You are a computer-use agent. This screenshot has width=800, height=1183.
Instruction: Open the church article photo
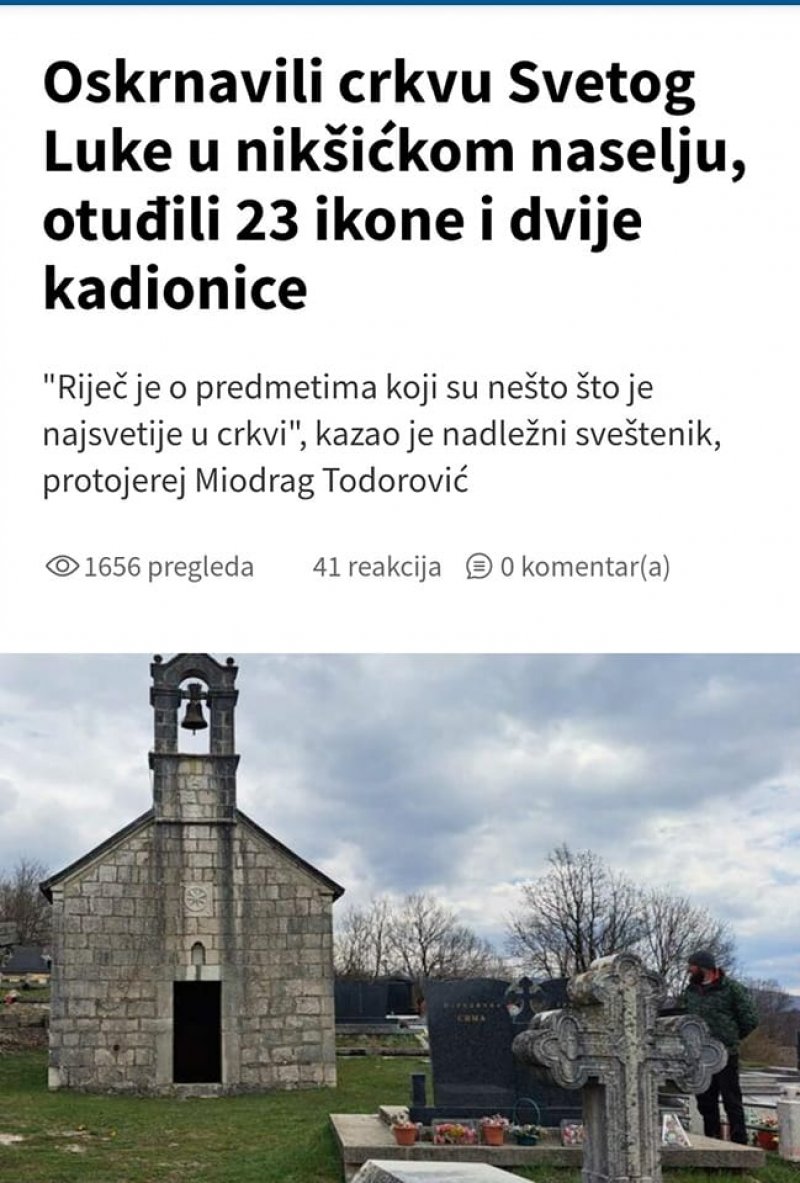click(x=400, y=917)
